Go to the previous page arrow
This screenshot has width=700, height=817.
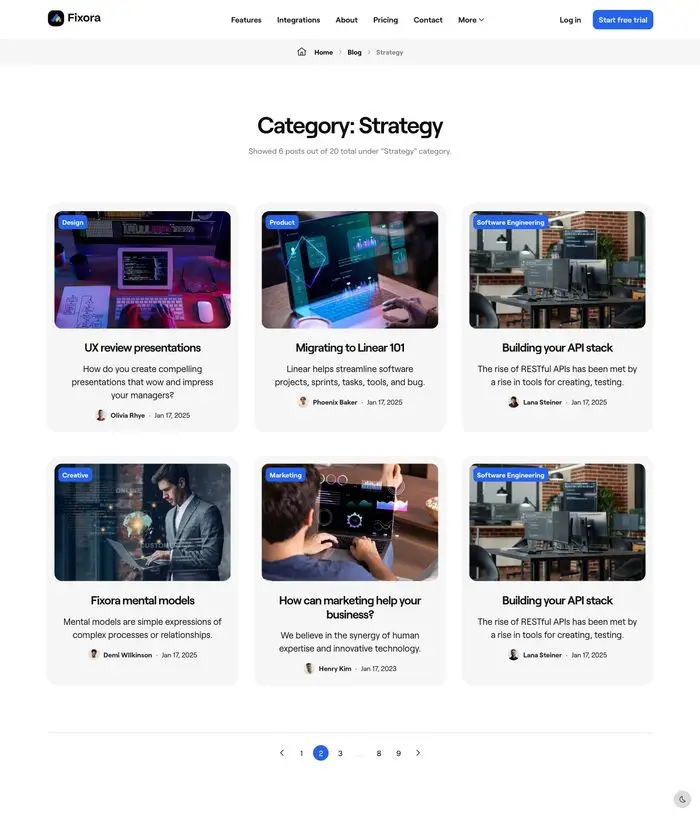(x=282, y=753)
